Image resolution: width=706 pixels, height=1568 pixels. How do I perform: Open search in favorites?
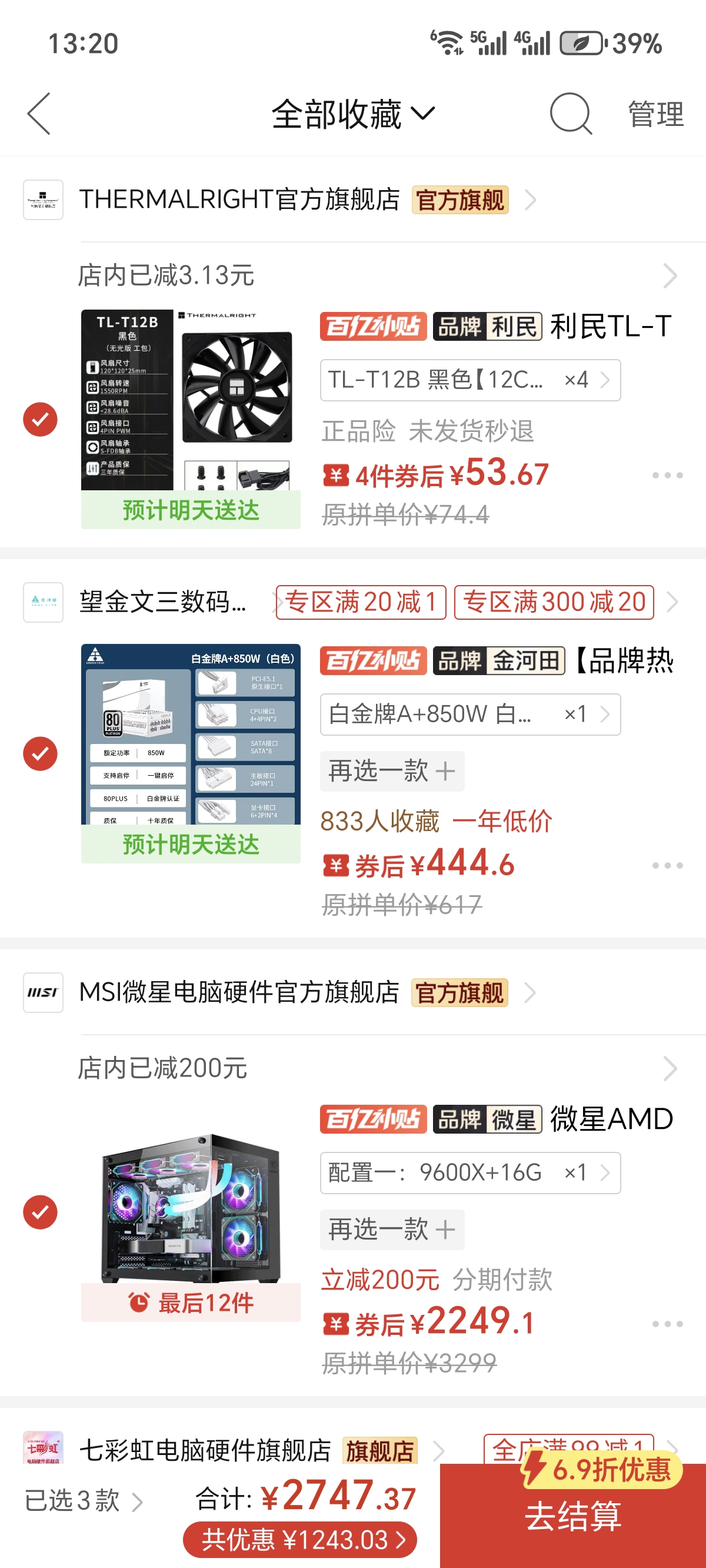pos(570,114)
